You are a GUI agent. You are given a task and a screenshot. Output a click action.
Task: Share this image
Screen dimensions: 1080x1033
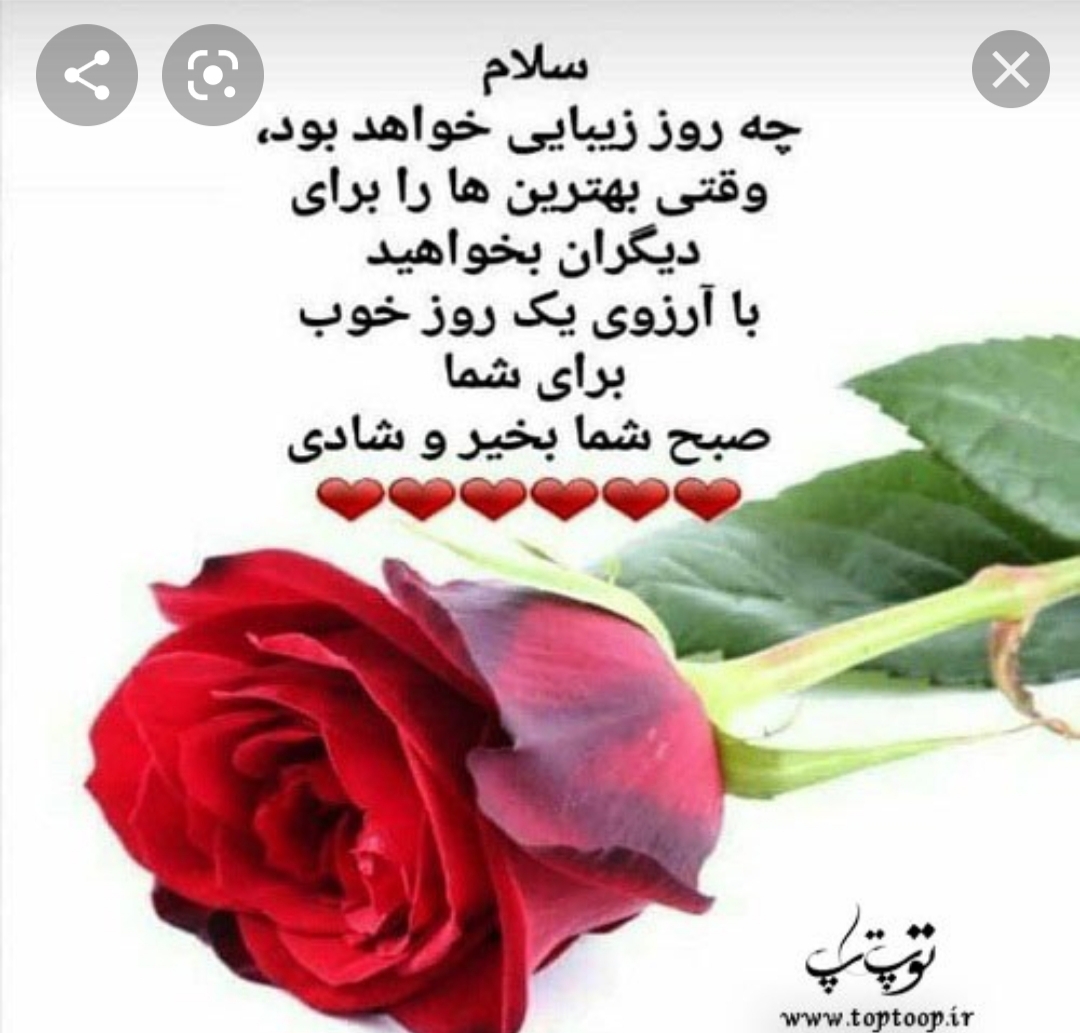(86, 75)
